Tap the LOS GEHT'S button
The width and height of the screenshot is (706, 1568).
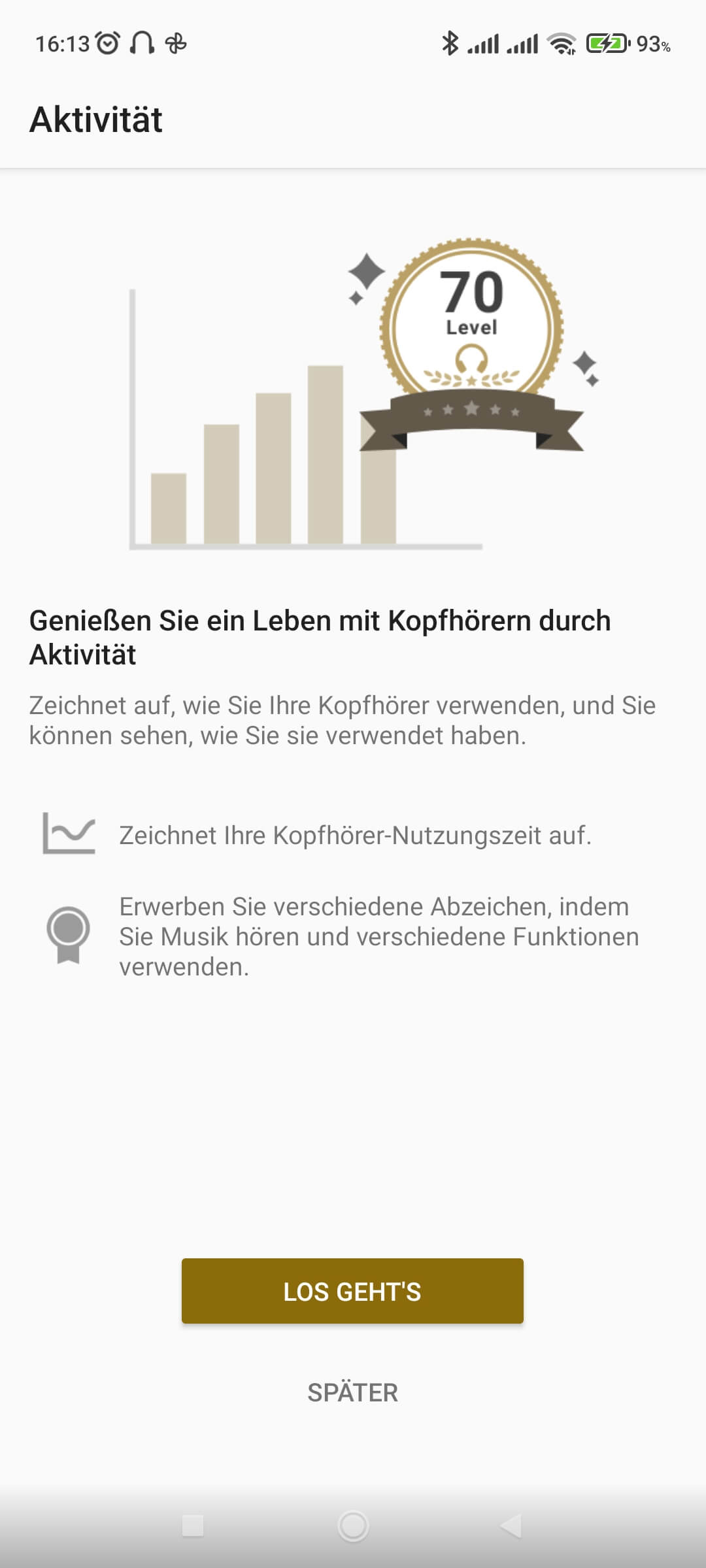pyautogui.click(x=352, y=1291)
